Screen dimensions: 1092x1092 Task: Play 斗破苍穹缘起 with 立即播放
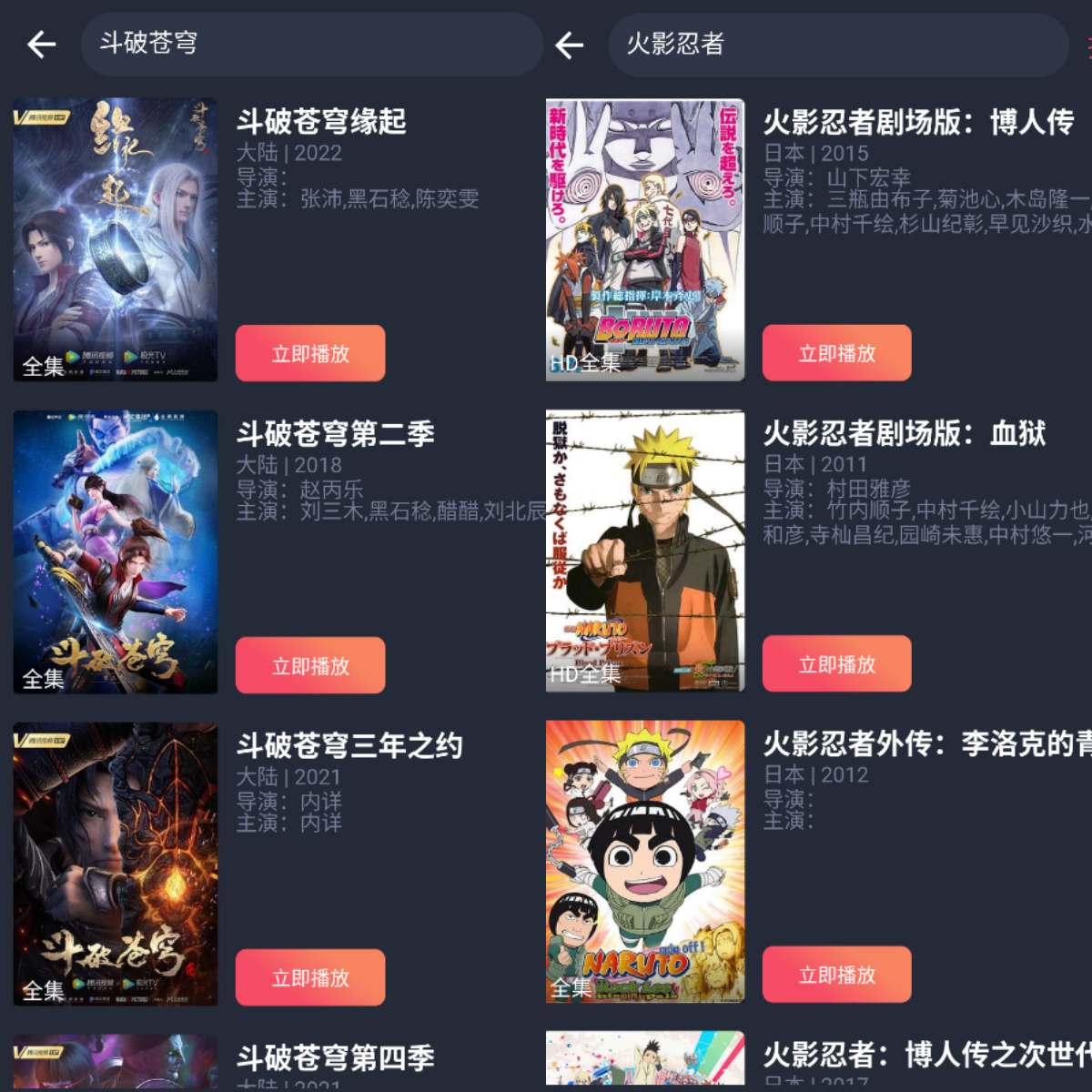(310, 353)
